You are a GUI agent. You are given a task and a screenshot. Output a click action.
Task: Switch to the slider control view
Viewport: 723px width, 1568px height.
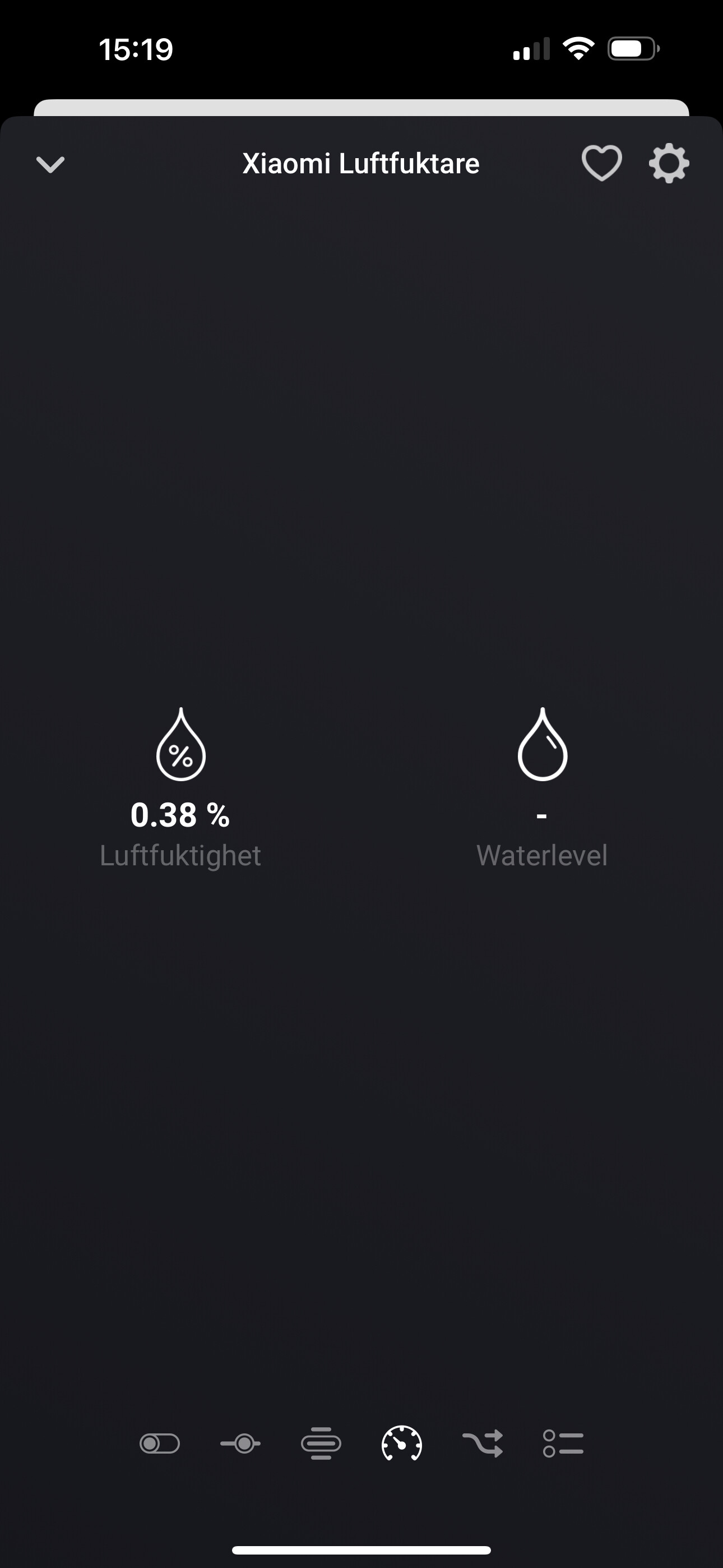pyautogui.click(x=240, y=1443)
